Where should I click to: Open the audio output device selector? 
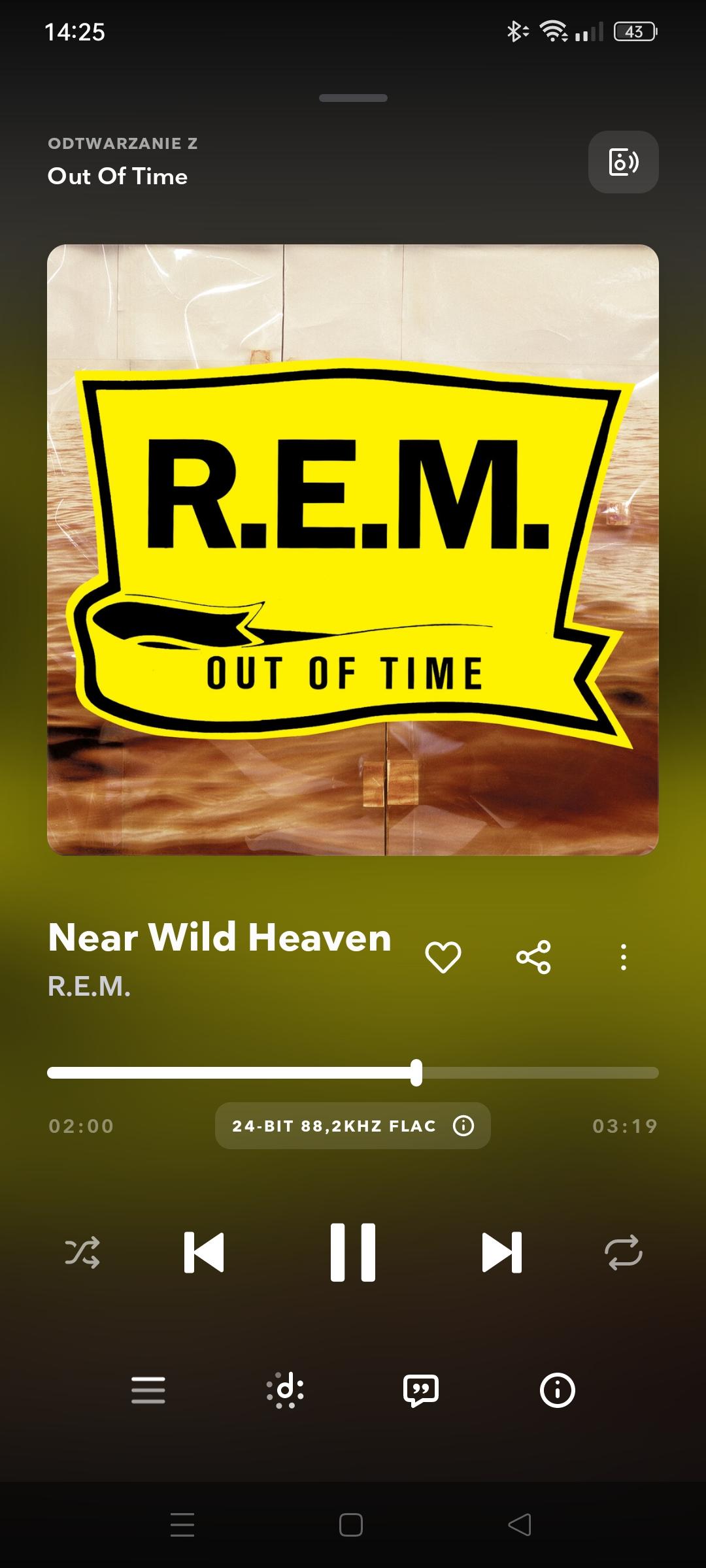pos(623,162)
